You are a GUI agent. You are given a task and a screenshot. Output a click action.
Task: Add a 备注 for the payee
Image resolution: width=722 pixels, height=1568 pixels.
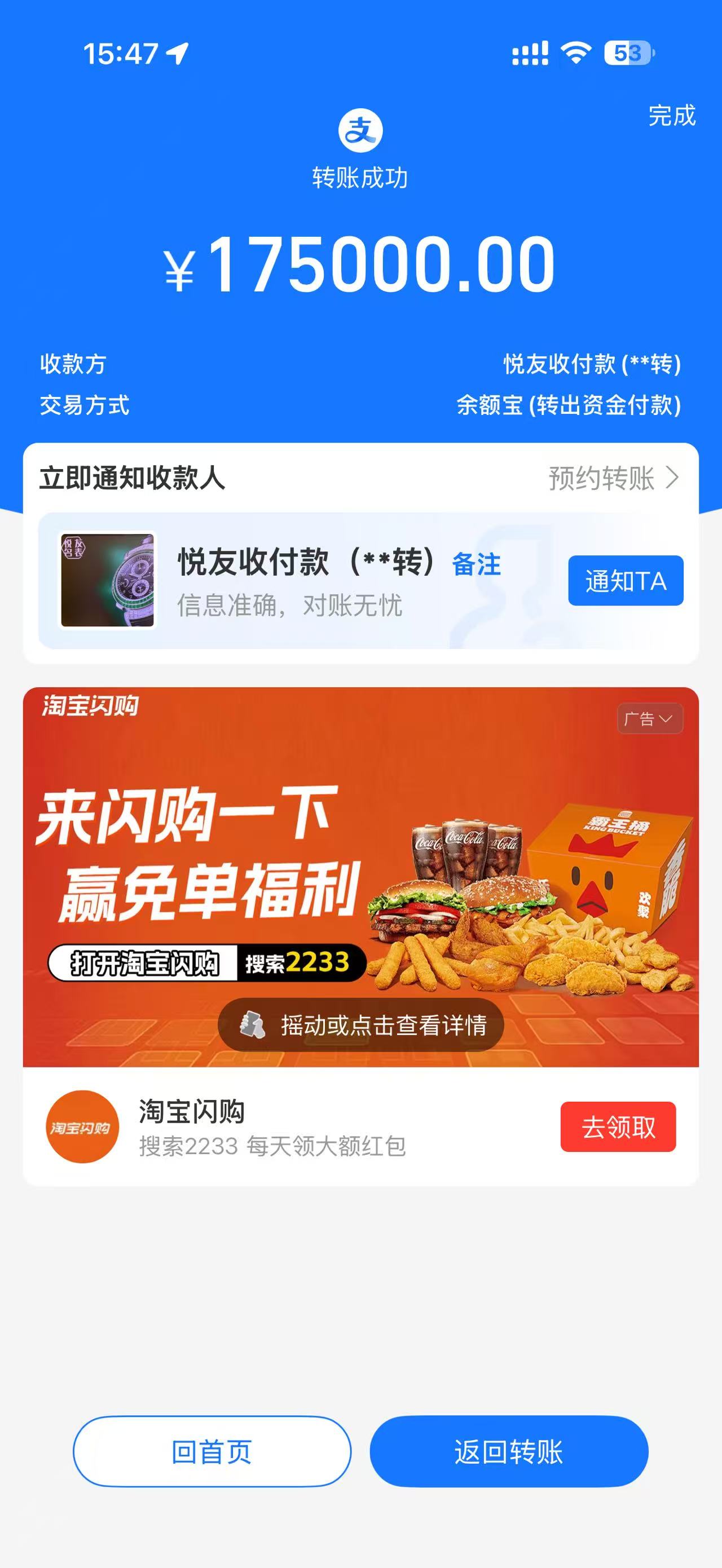pos(476,564)
